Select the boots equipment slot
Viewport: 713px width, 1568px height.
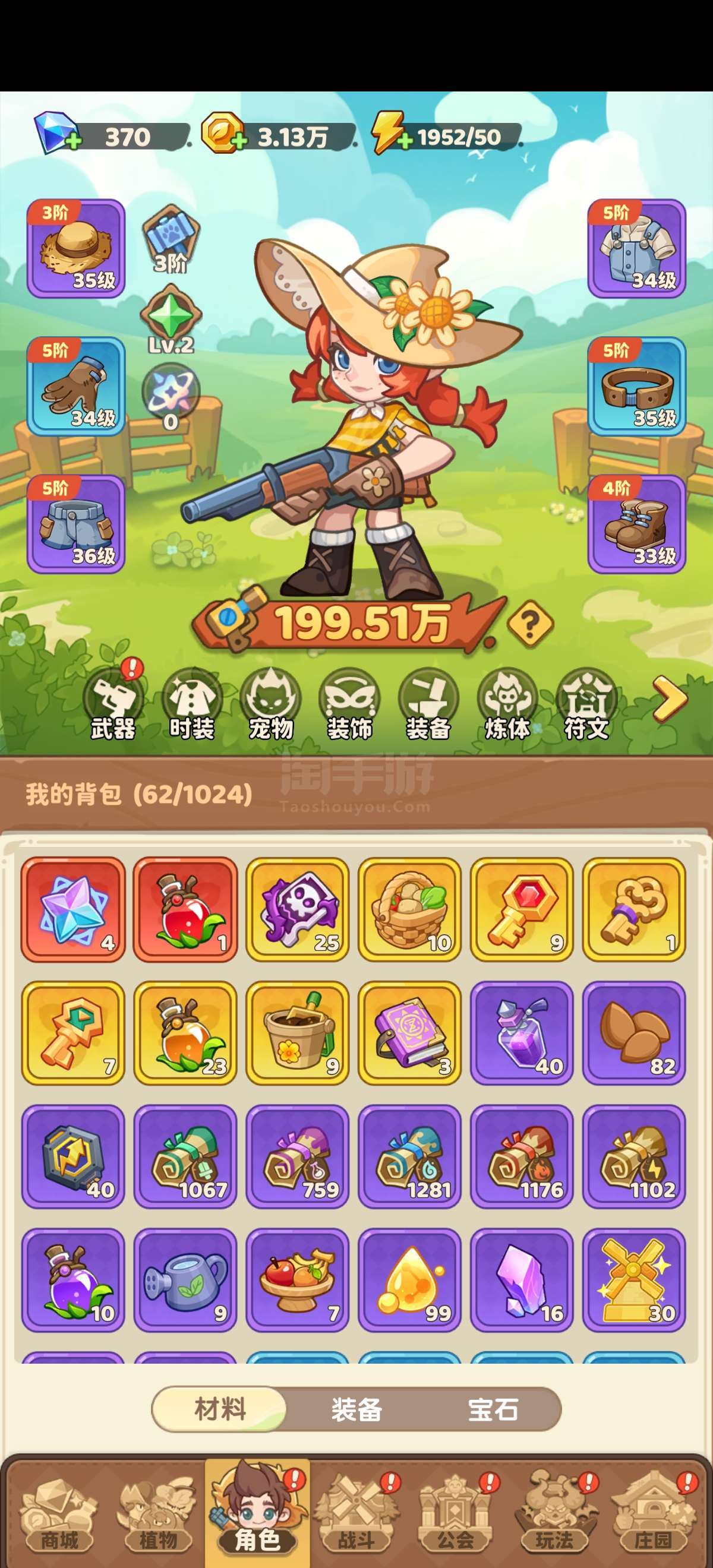tap(637, 523)
